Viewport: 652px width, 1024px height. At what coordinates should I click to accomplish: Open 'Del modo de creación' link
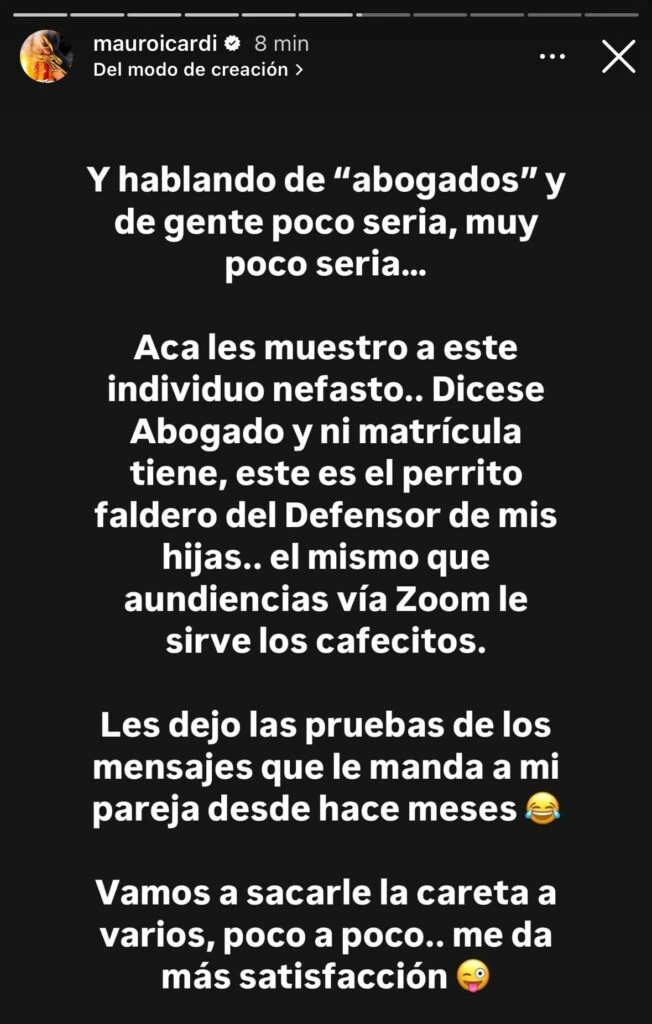pyautogui.click(x=198, y=70)
